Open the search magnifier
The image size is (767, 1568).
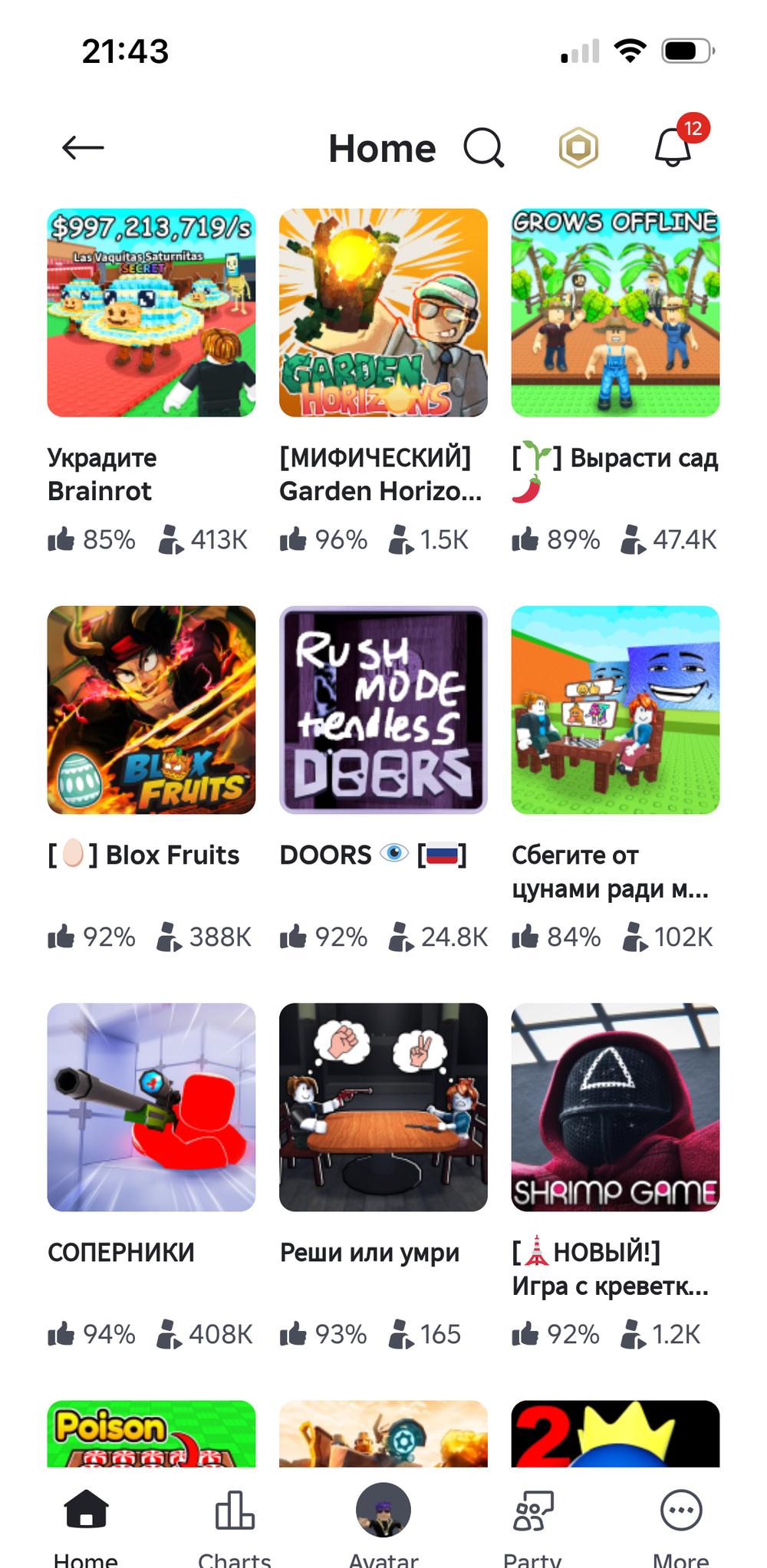click(483, 147)
